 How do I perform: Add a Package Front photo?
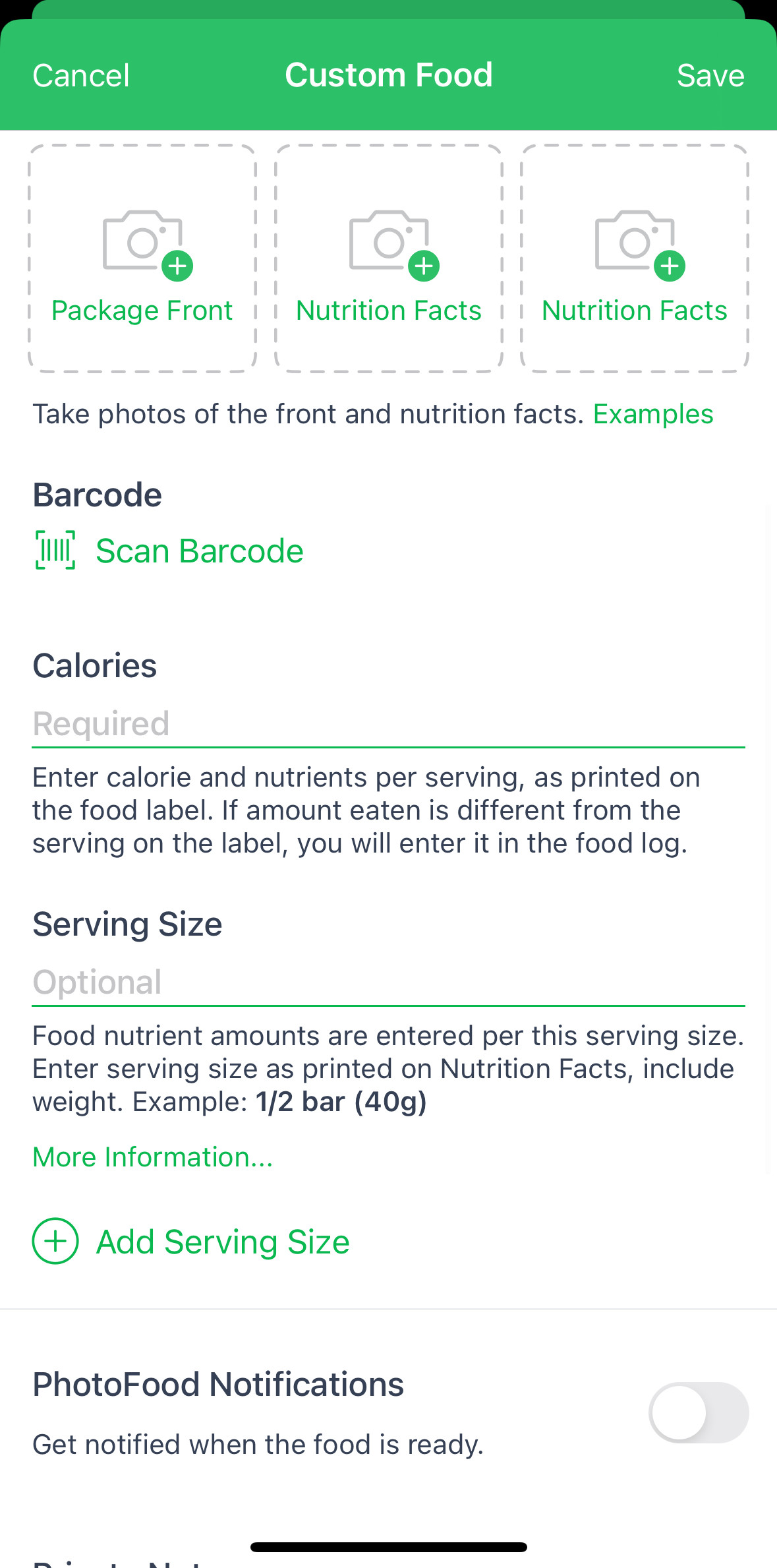(x=142, y=258)
